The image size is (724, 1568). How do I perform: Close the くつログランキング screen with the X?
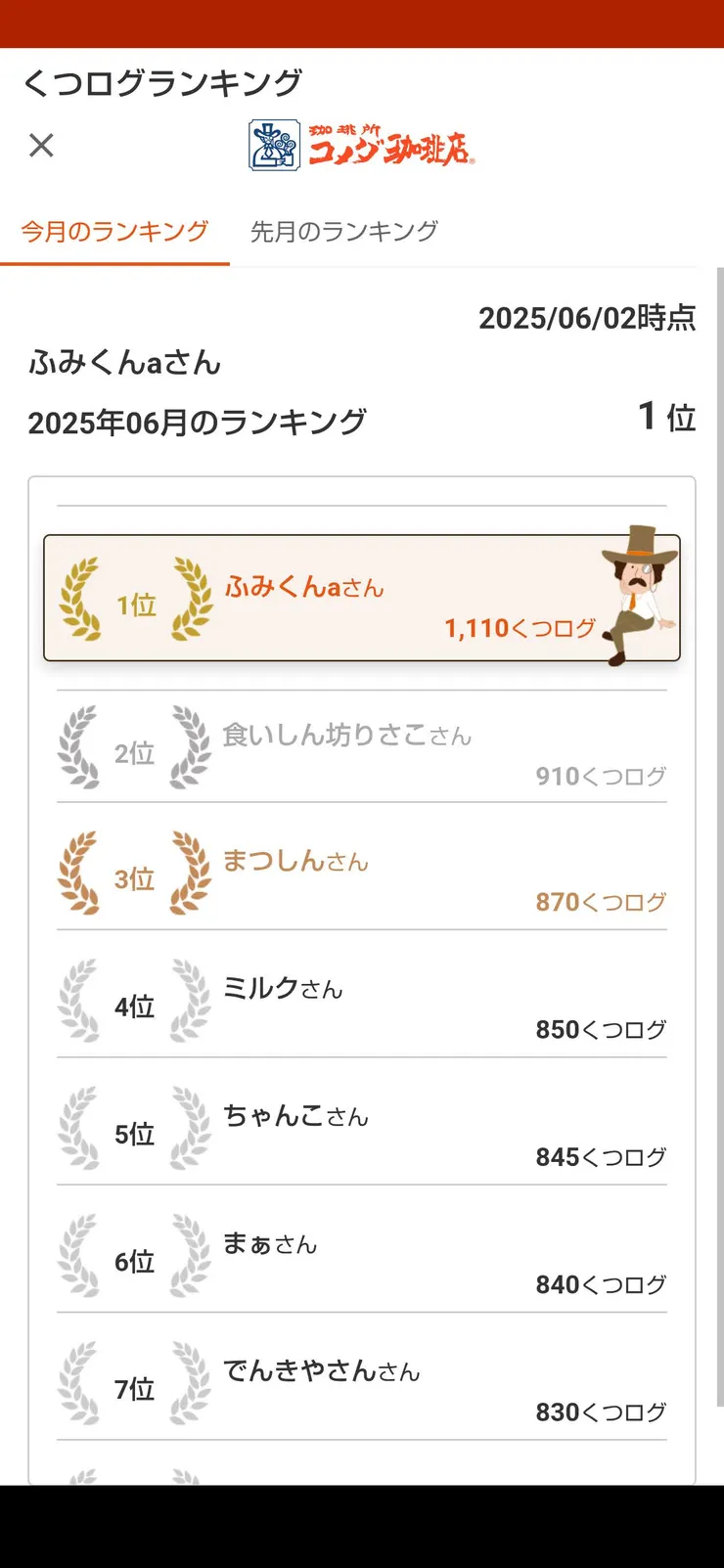pyautogui.click(x=41, y=145)
